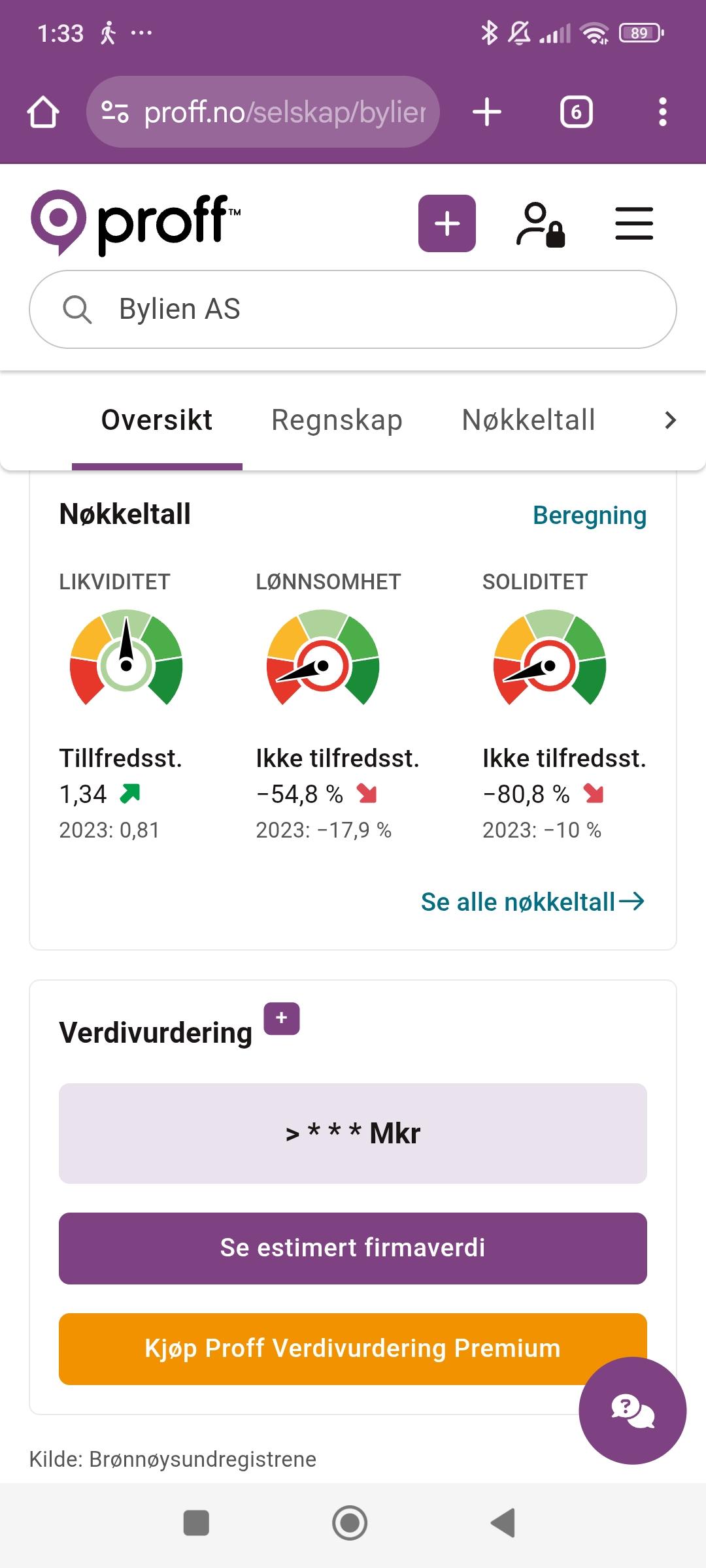Open Se alle nøkkeltall
The width and height of the screenshot is (706, 1568).
[533, 902]
